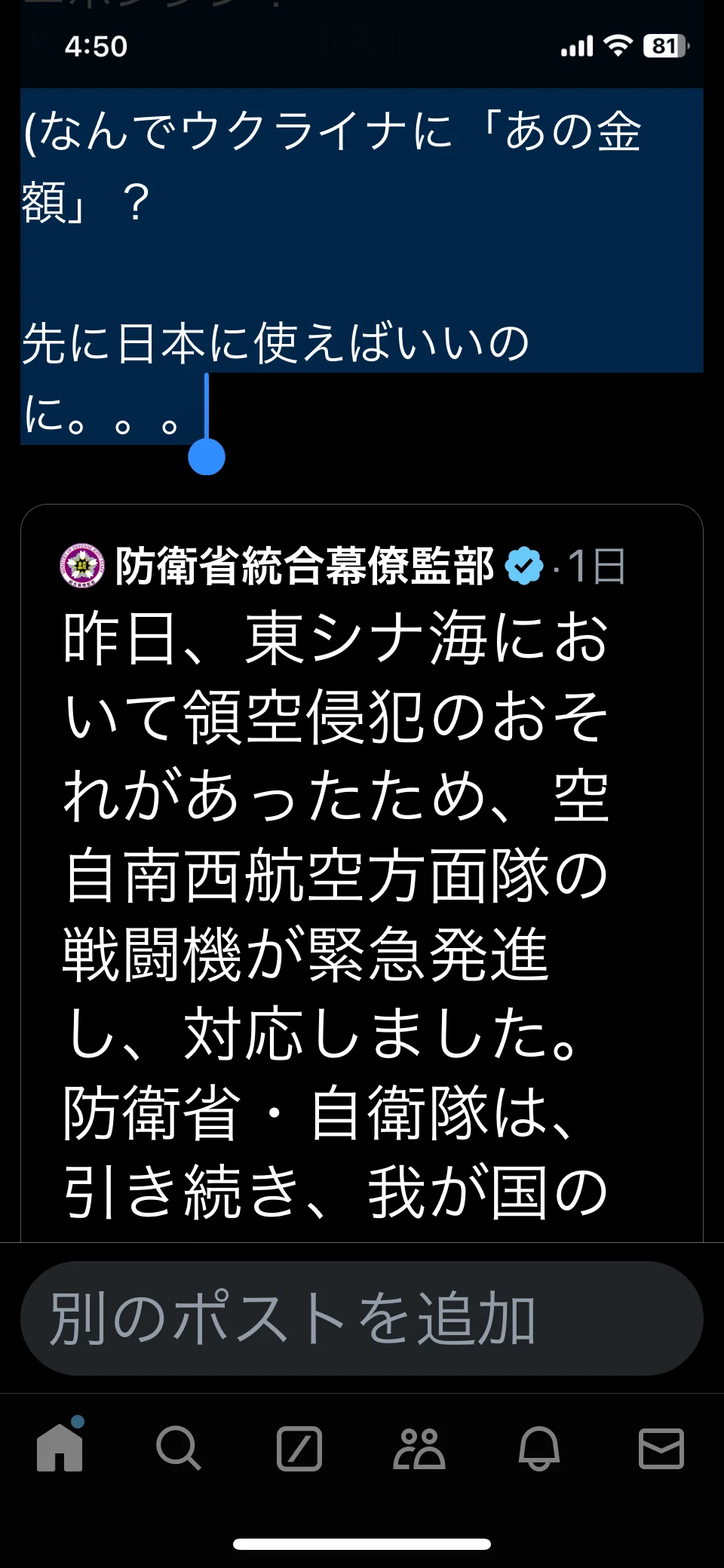Open the Grok slash-icon tab
This screenshot has height=1568, width=724.
[299, 1448]
